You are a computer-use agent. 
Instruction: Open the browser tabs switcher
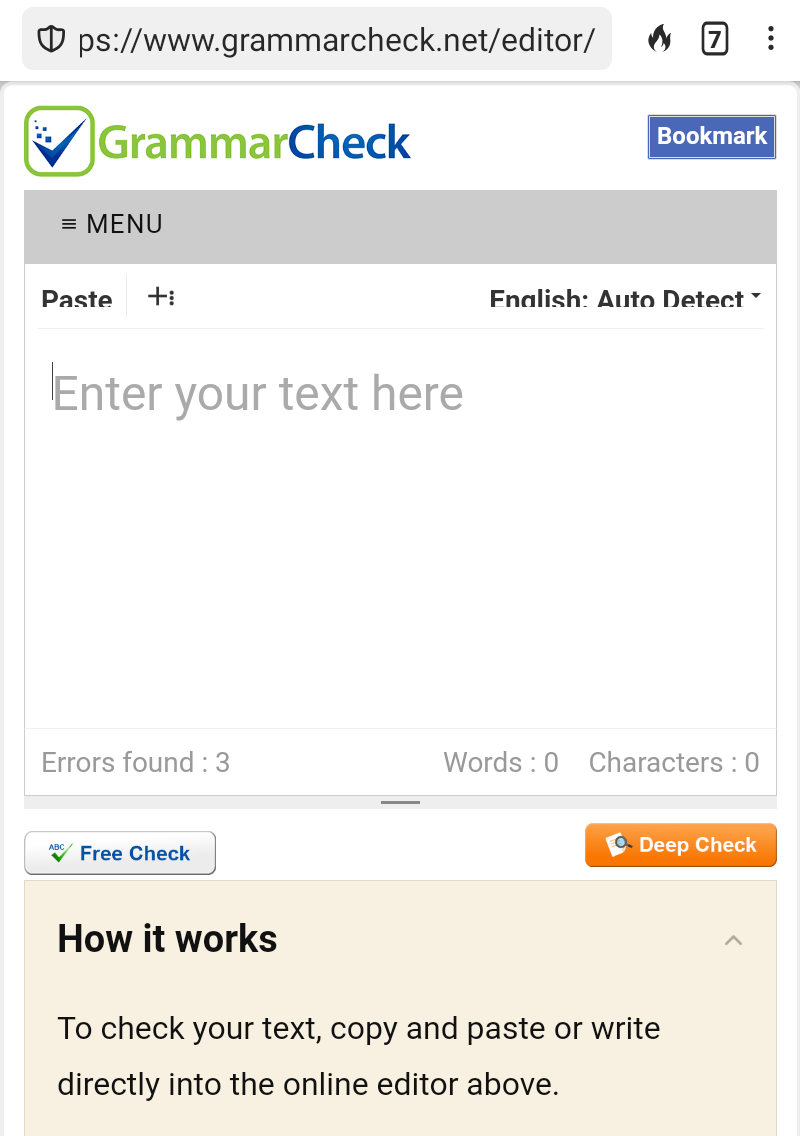tap(714, 40)
